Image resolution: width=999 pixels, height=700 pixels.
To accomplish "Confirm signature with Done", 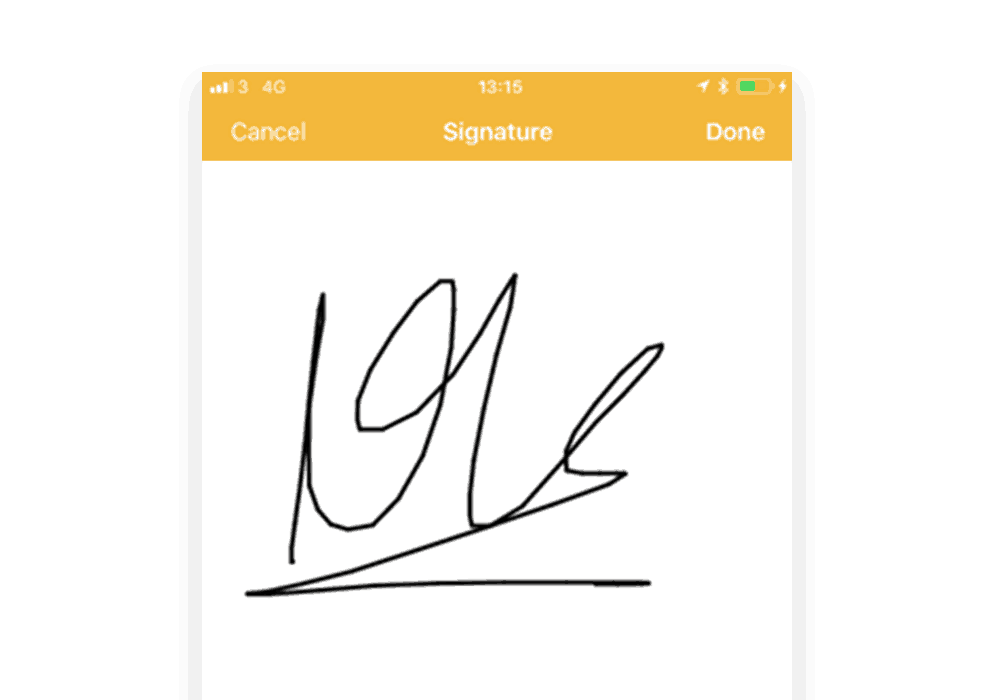I will 735,132.
